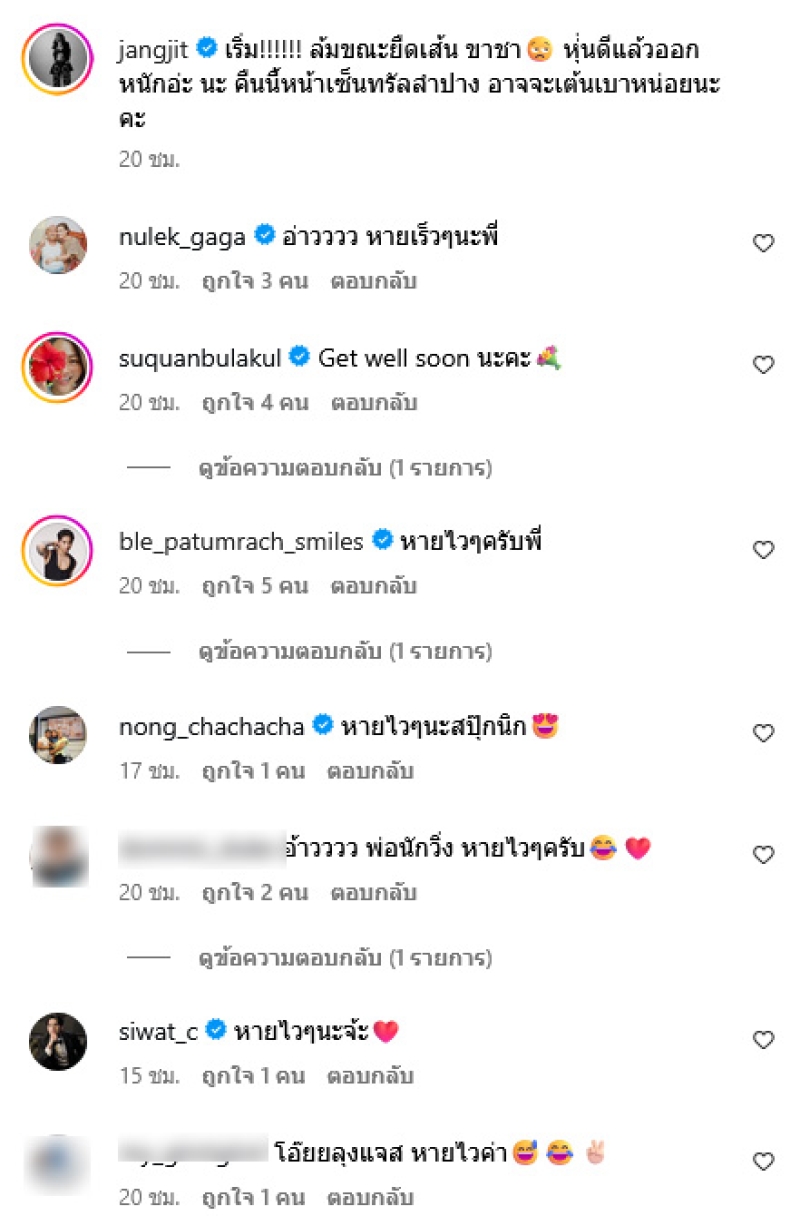
Task: View replies under ble_patumrach_smiles' comment
Action: [x=345, y=651]
